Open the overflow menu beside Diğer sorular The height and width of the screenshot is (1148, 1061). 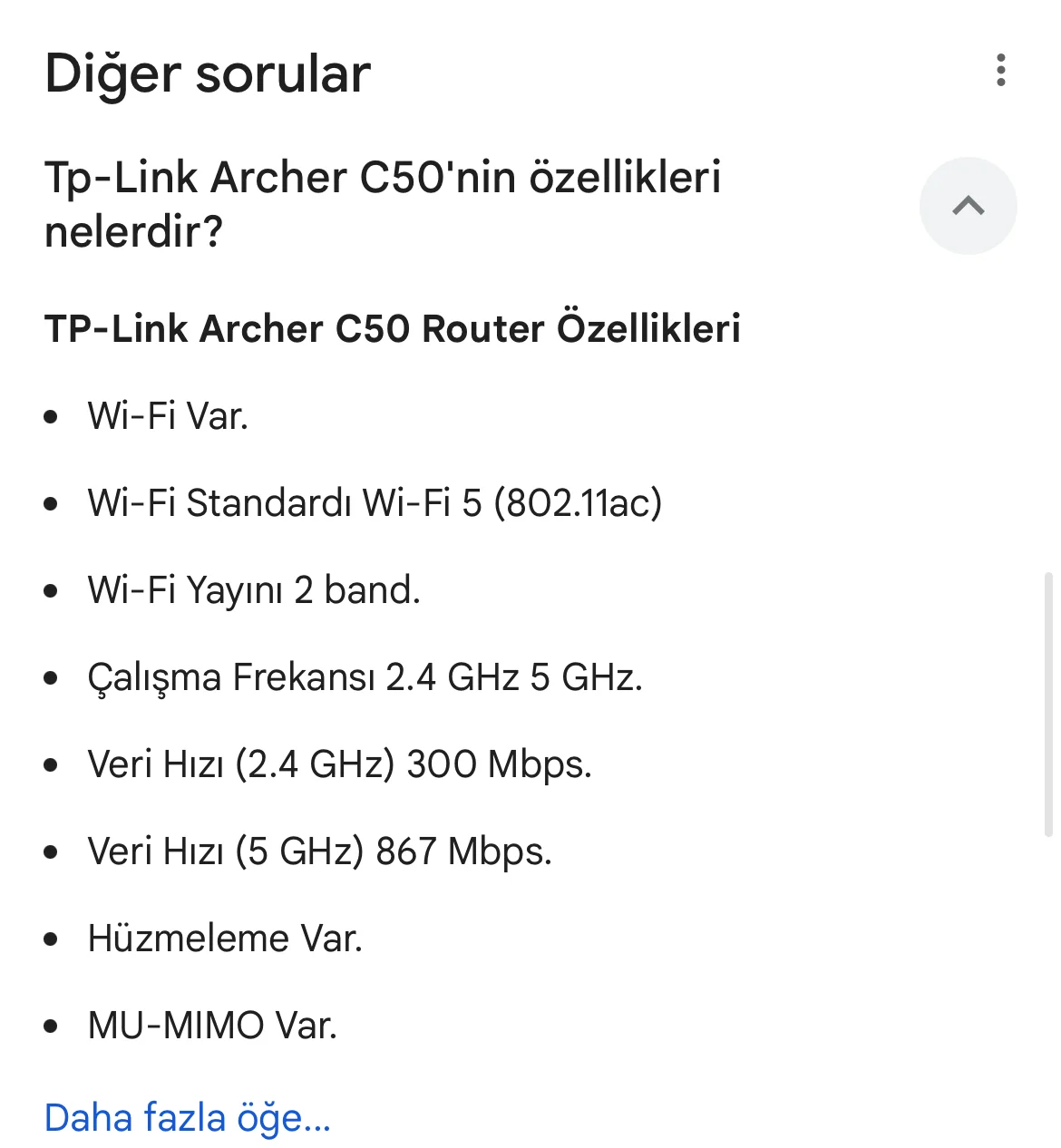point(1000,71)
